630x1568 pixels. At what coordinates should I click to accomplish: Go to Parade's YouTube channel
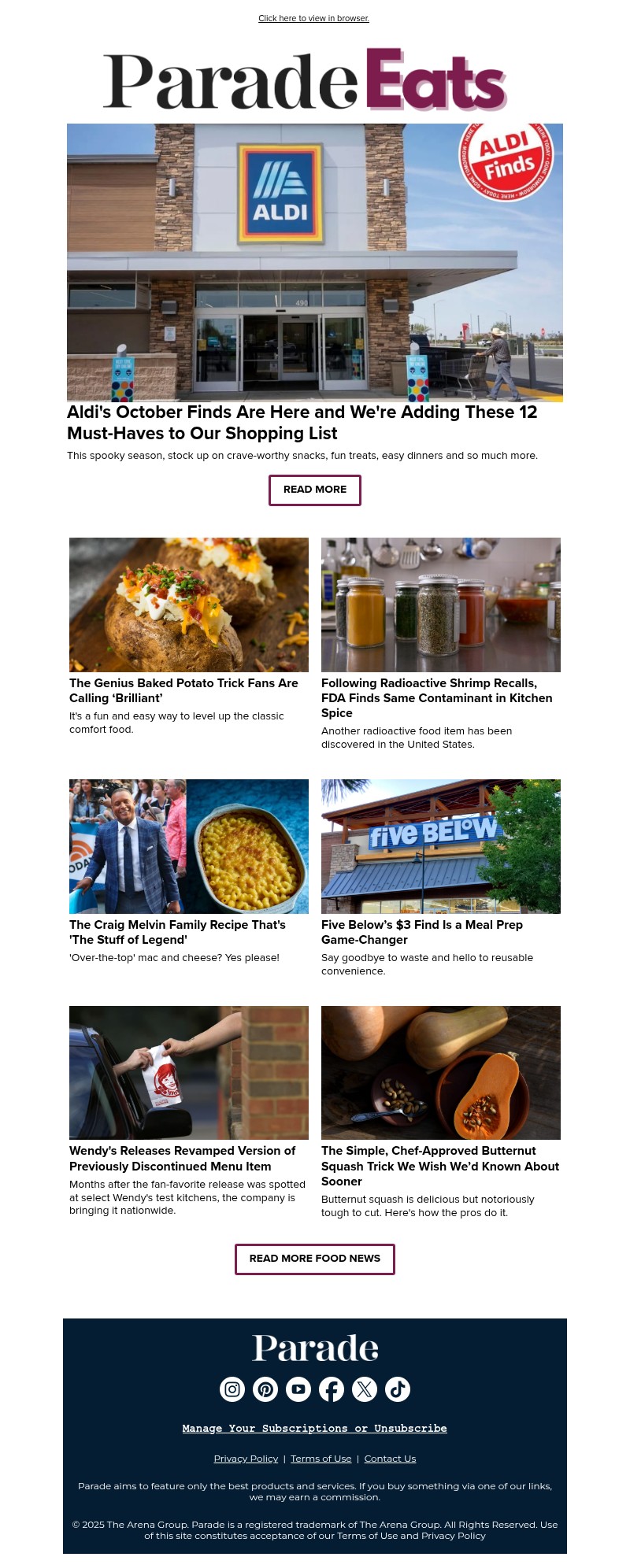click(x=298, y=1389)
